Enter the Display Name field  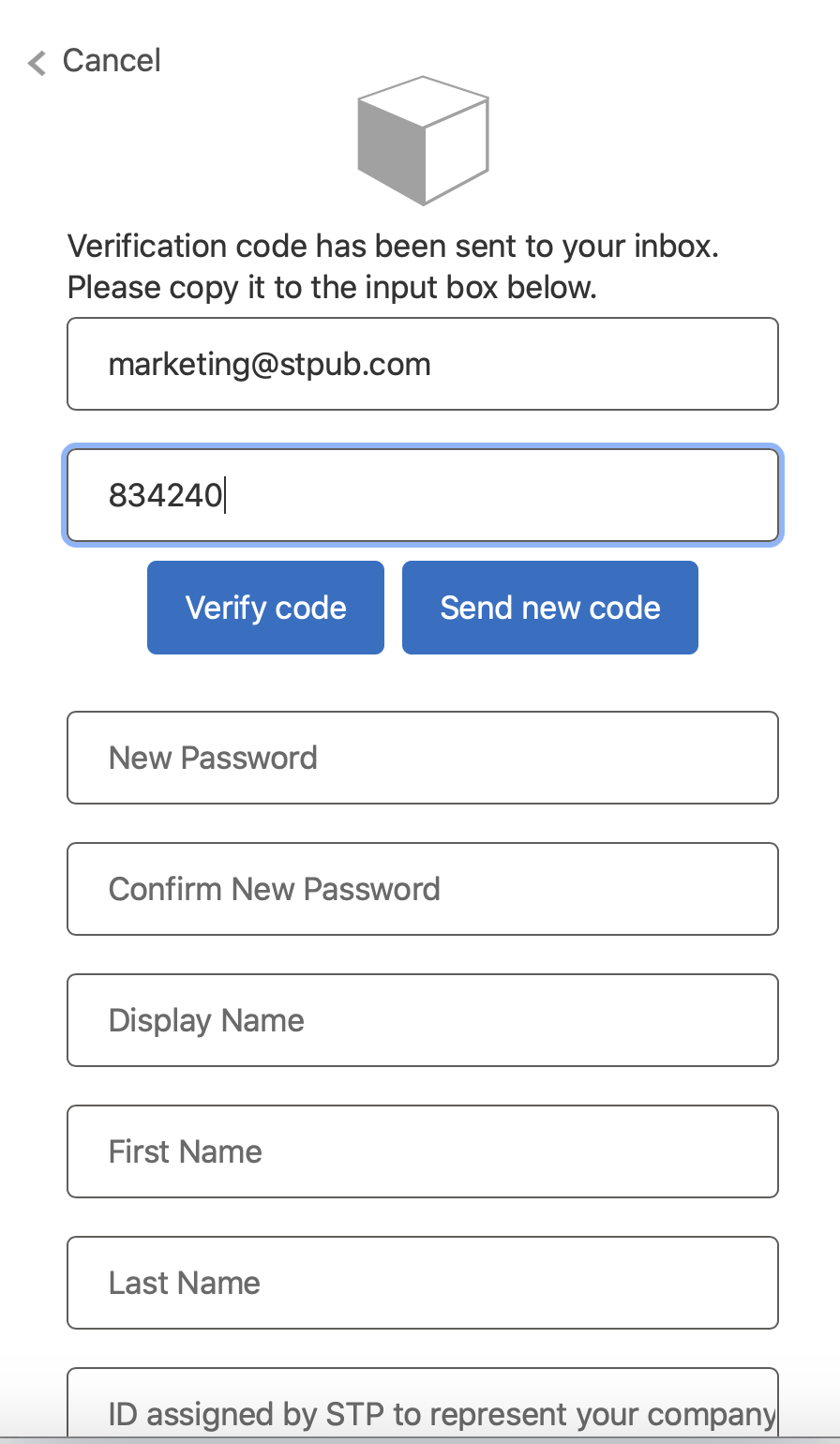click(422, 1020)
